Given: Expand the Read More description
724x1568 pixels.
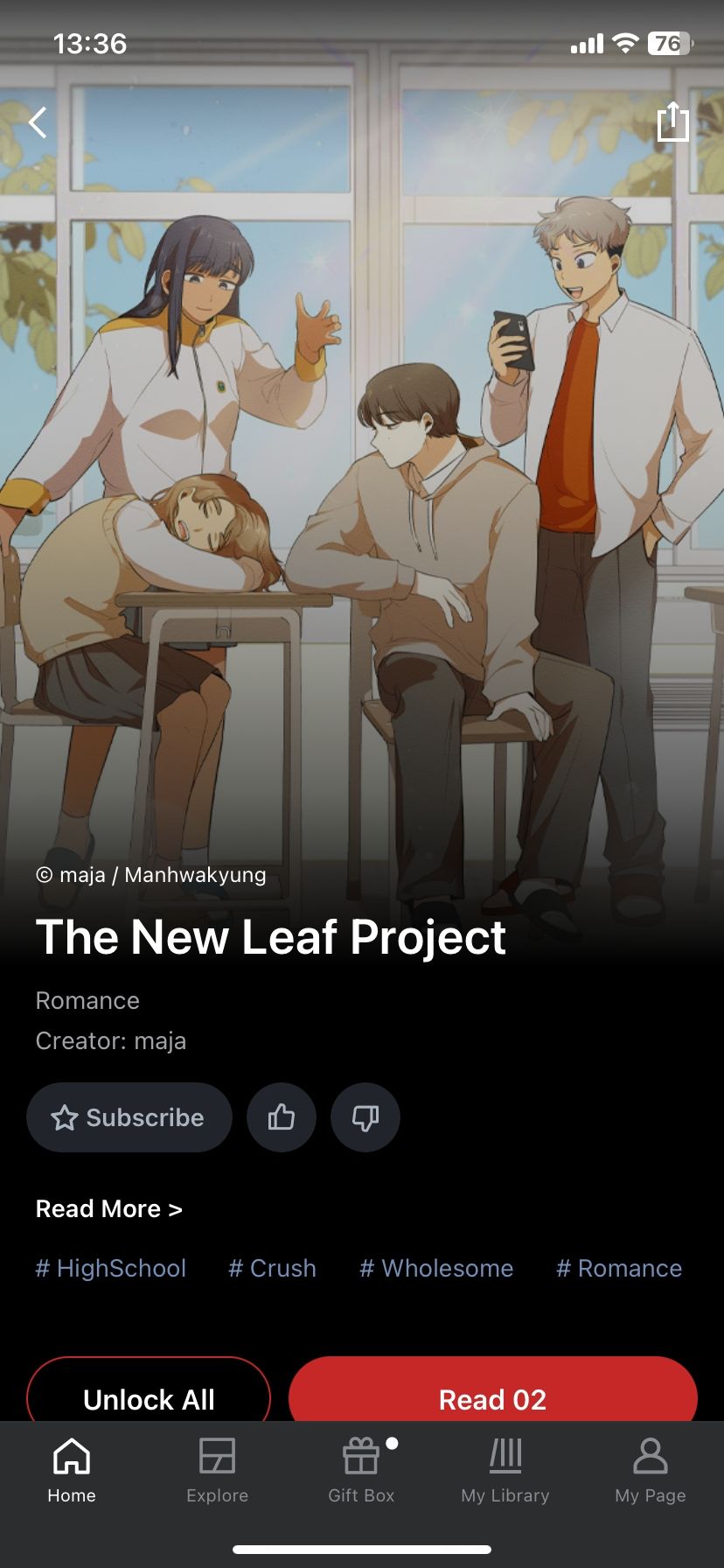Looking at the screenshot, I should (x=109, y=1208).
